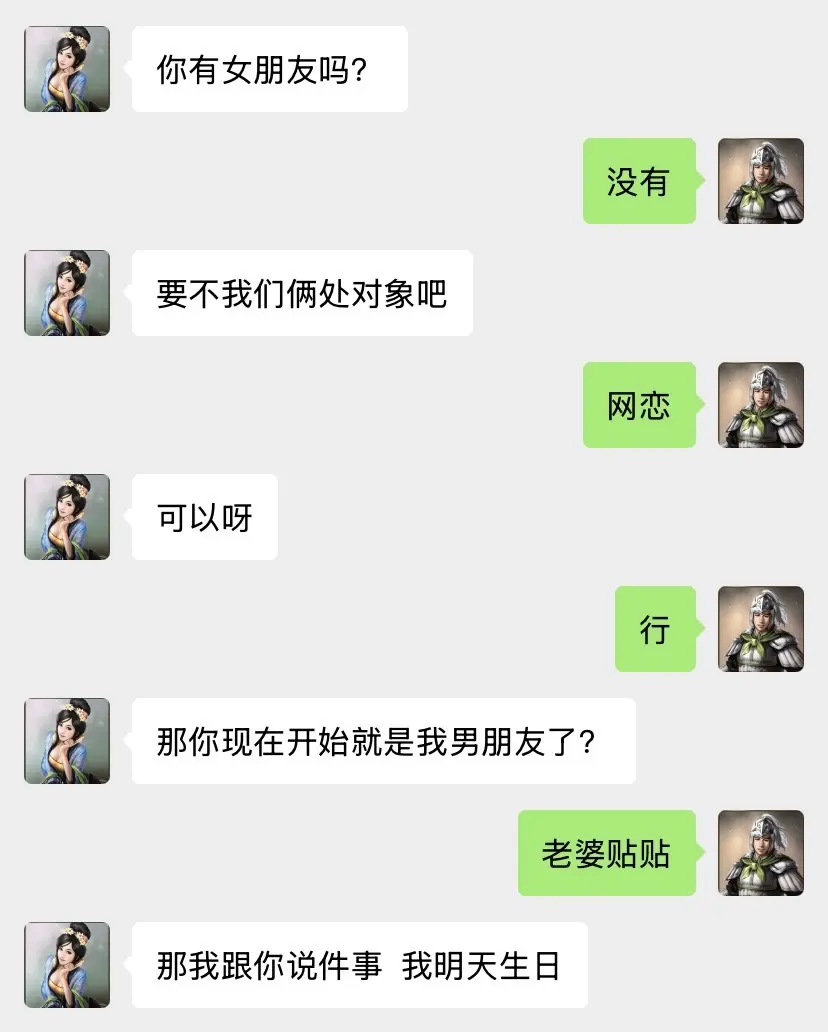Click the green "行" reply bubble
The image size is (828, 1032).
pos(655,630)
